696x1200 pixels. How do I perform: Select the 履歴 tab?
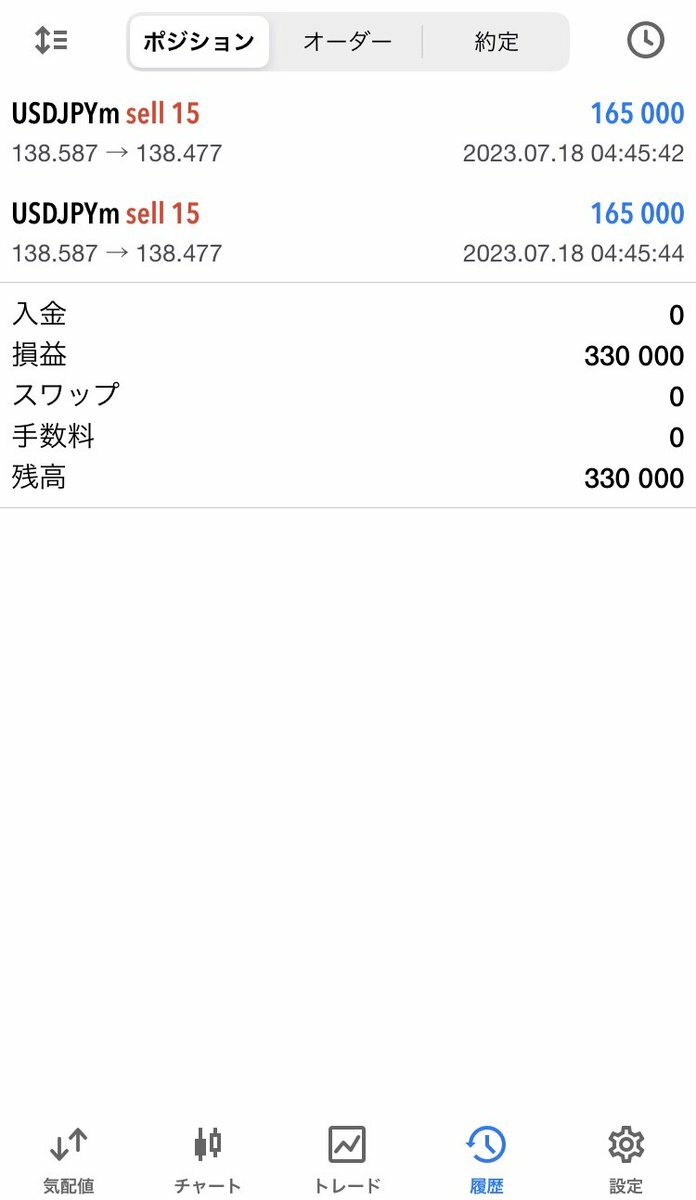486,1158
